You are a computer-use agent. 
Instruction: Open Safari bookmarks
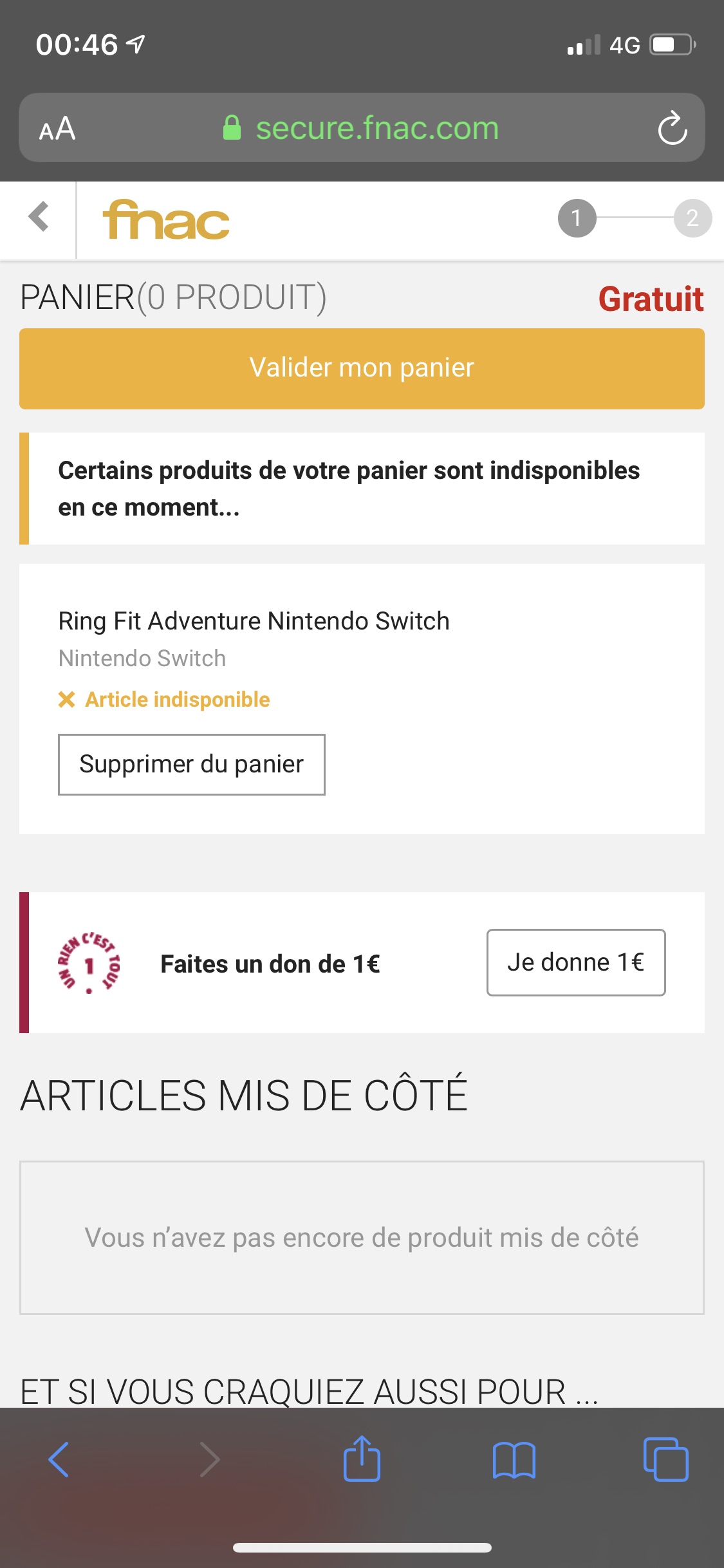[514, 1460]
